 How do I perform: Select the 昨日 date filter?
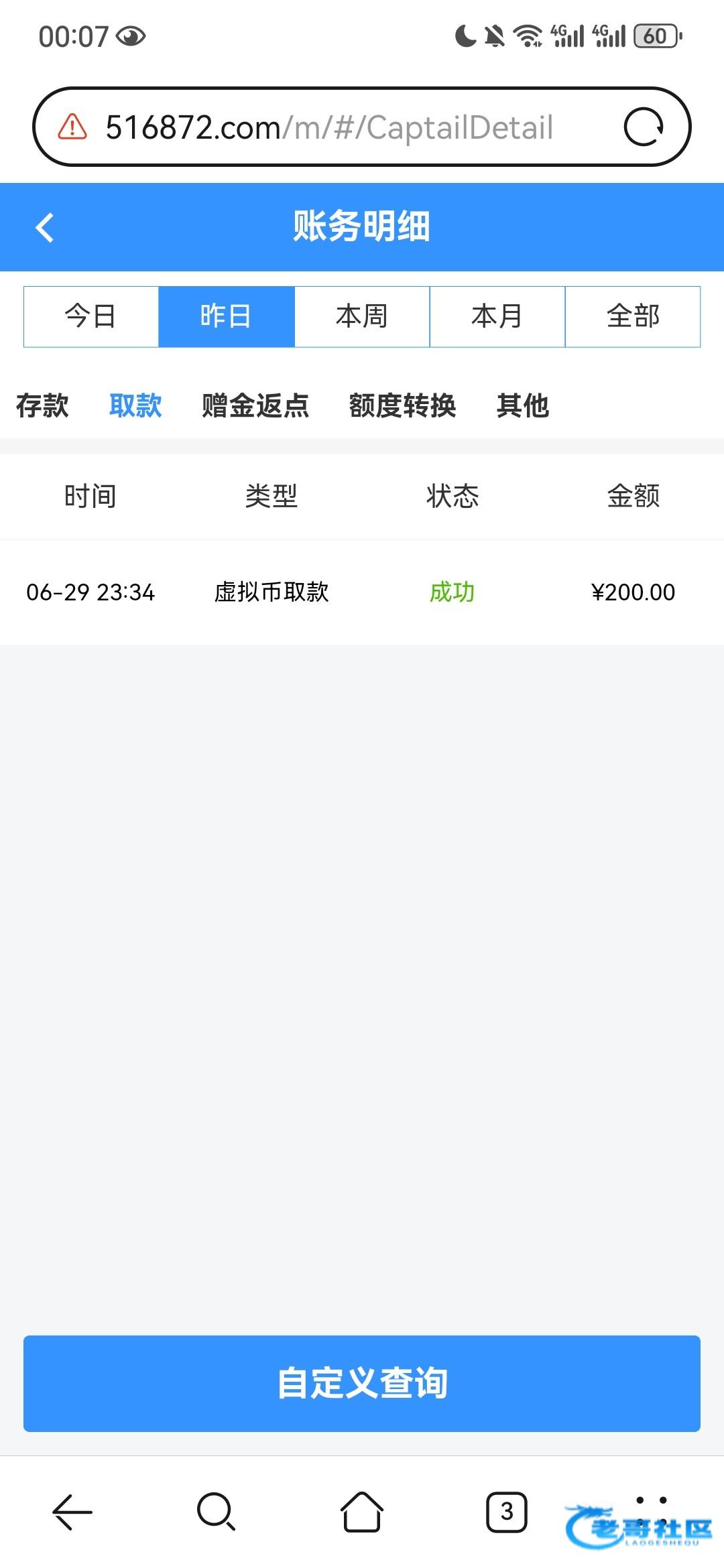click(227, 316)
